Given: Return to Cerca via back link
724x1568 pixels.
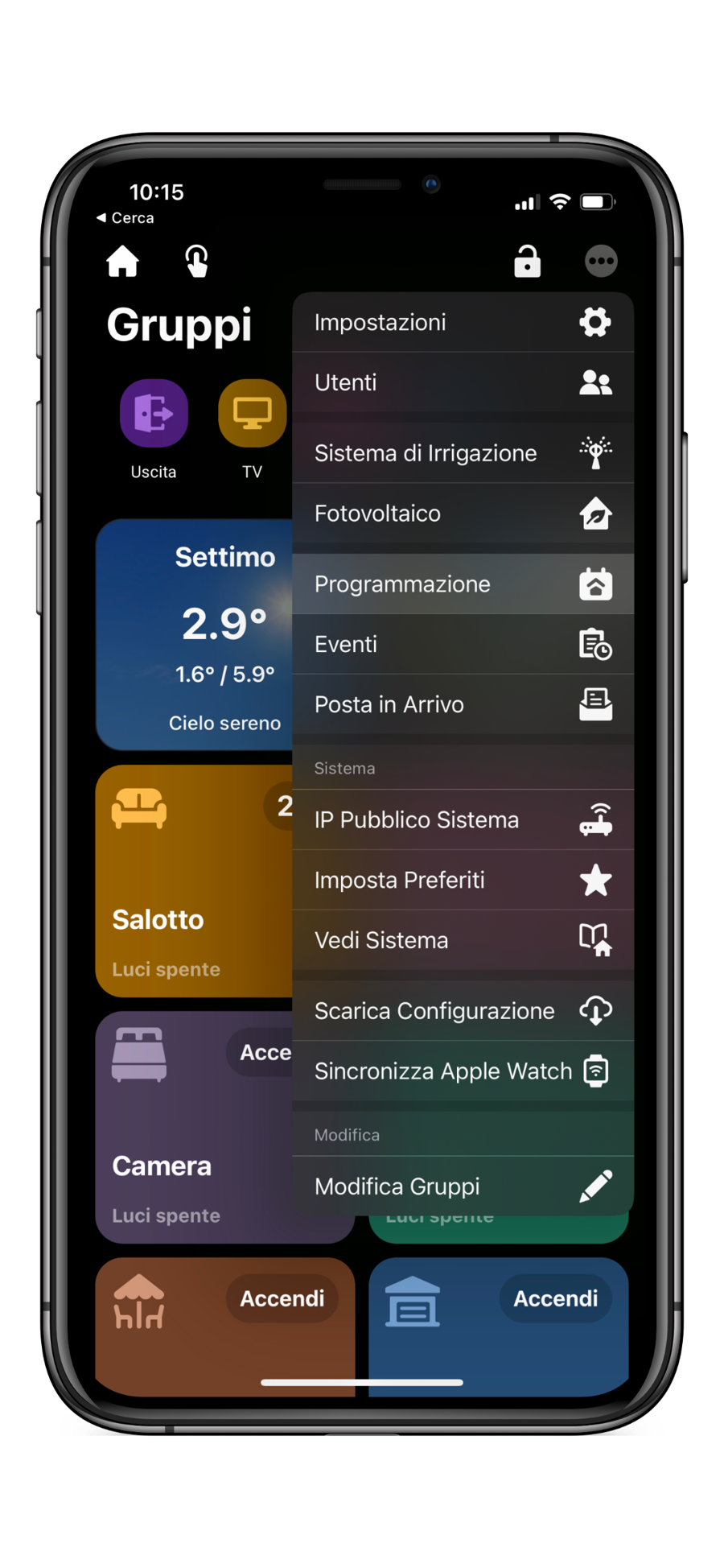Looking at the screenshot, I should (x=125, y=218).
